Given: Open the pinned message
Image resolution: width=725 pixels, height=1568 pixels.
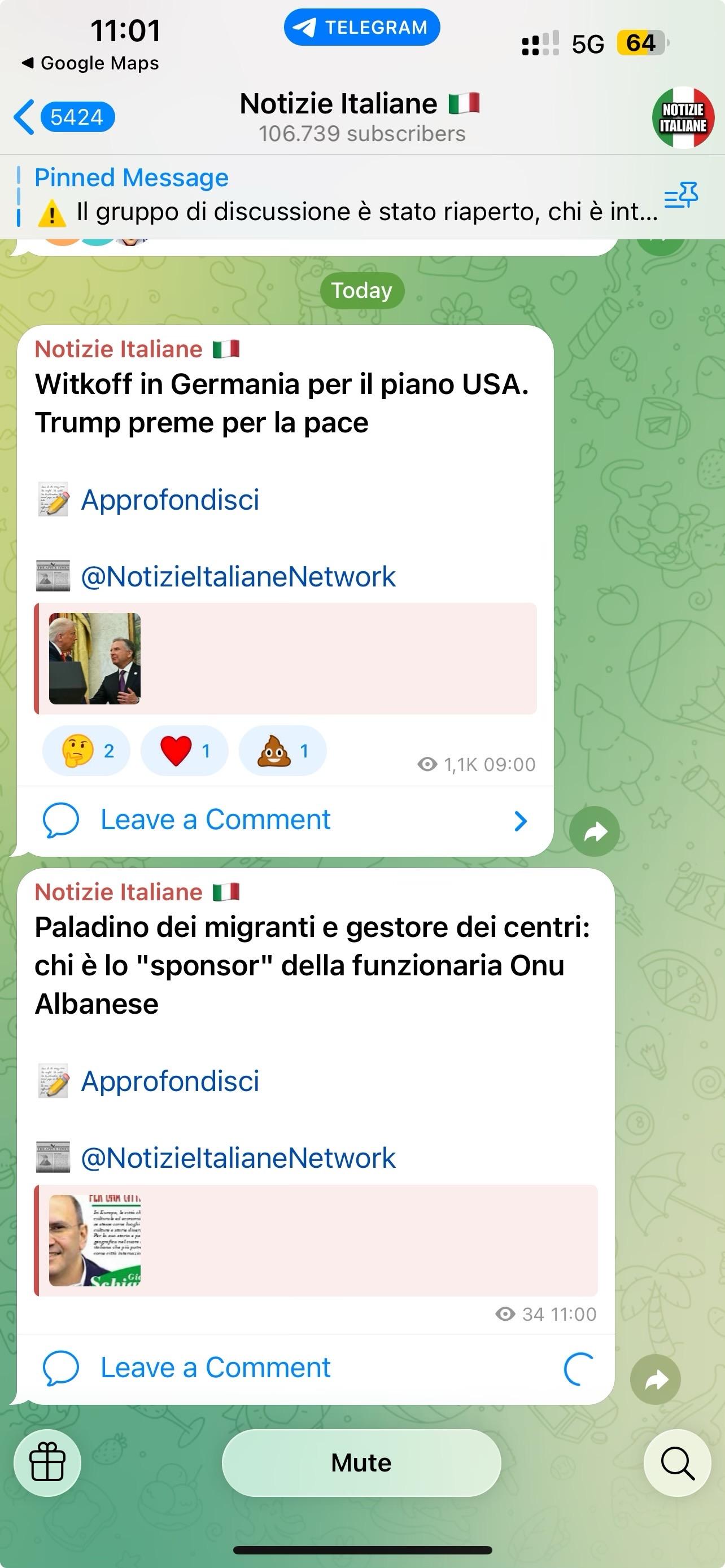Looking at the screenshot, I should coord(341,195).
